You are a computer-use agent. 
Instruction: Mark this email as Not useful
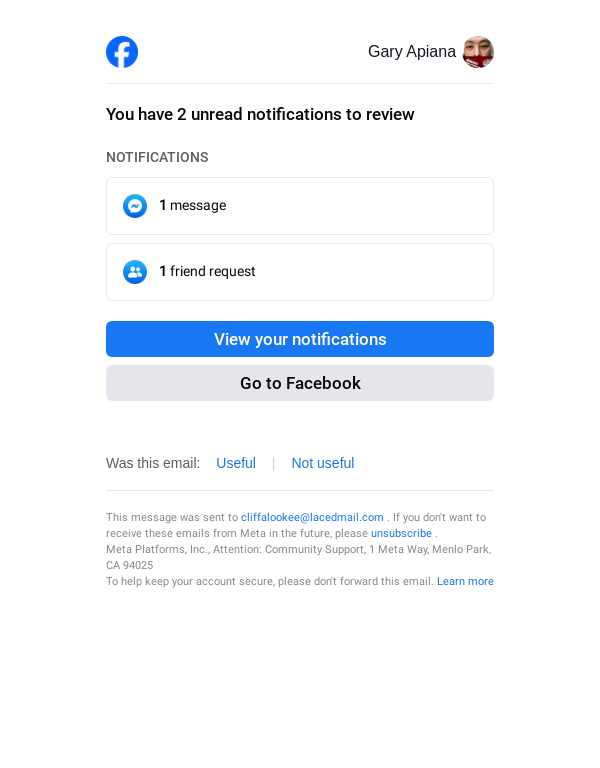pyautogui.click(x=322, y=463)
